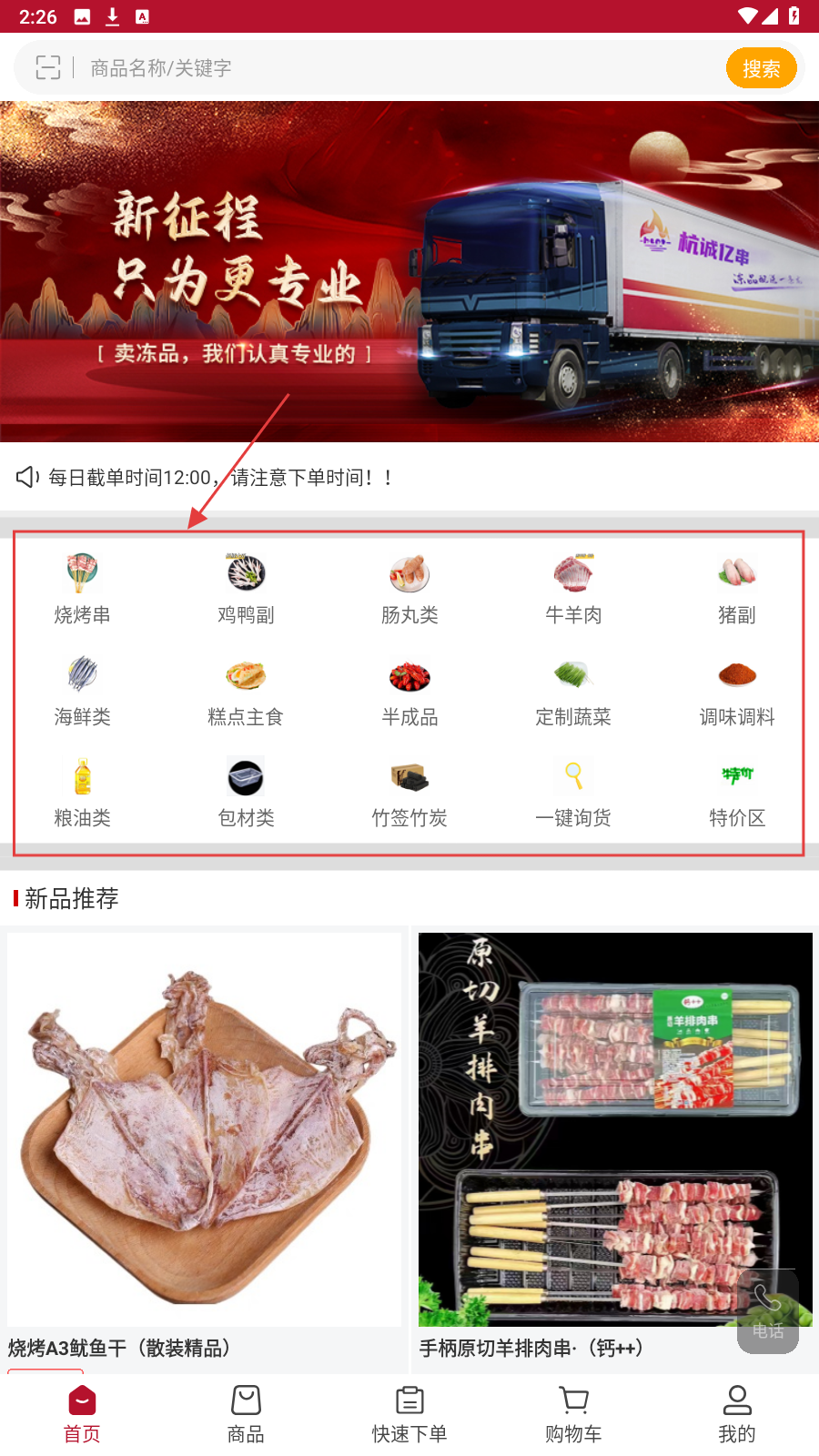Select the 肠丸类 category
This screenshot has height=1456, width=819.
click(x=409, y=589)
